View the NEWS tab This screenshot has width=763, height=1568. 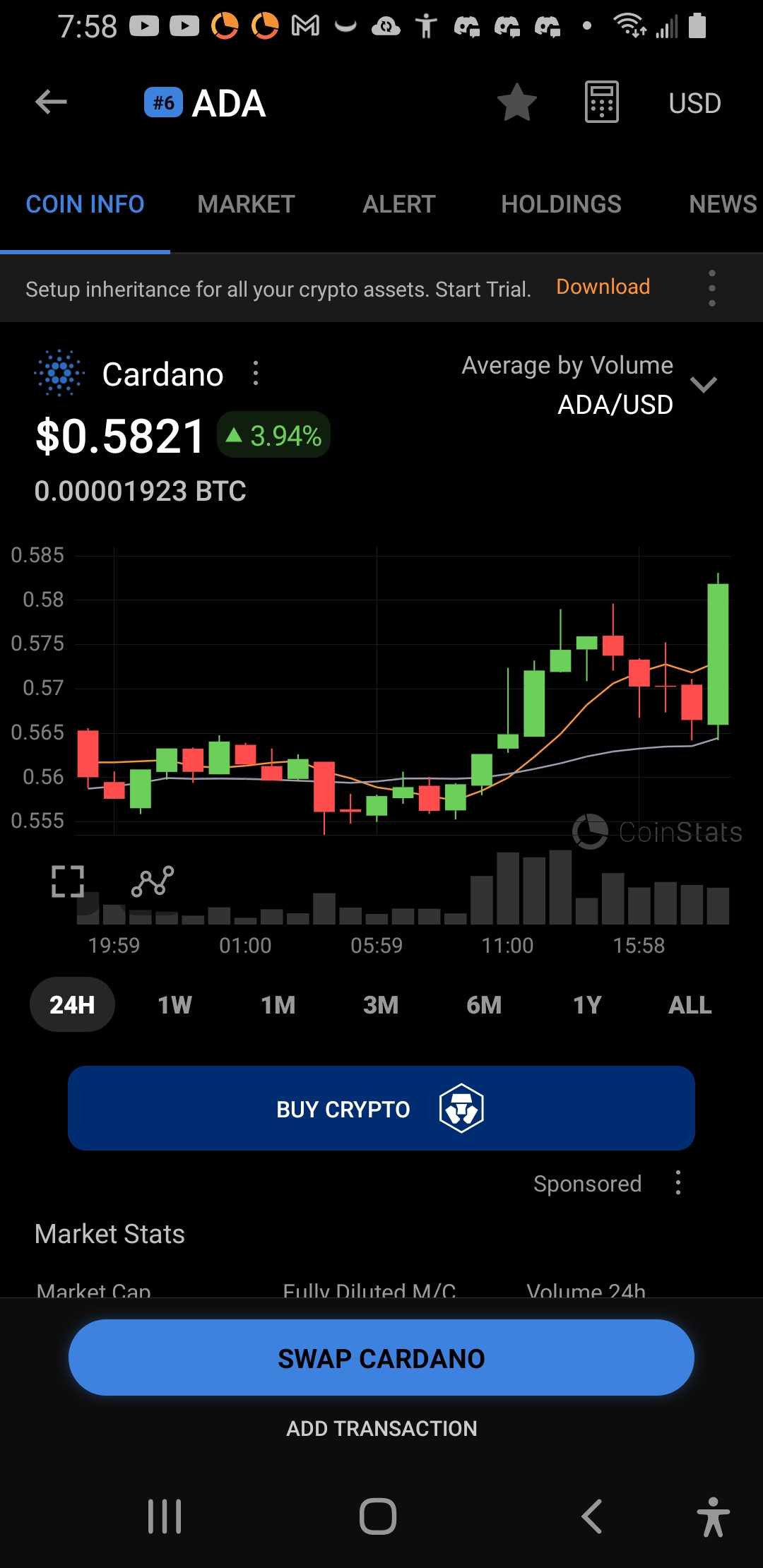click(x=722, y=204)
